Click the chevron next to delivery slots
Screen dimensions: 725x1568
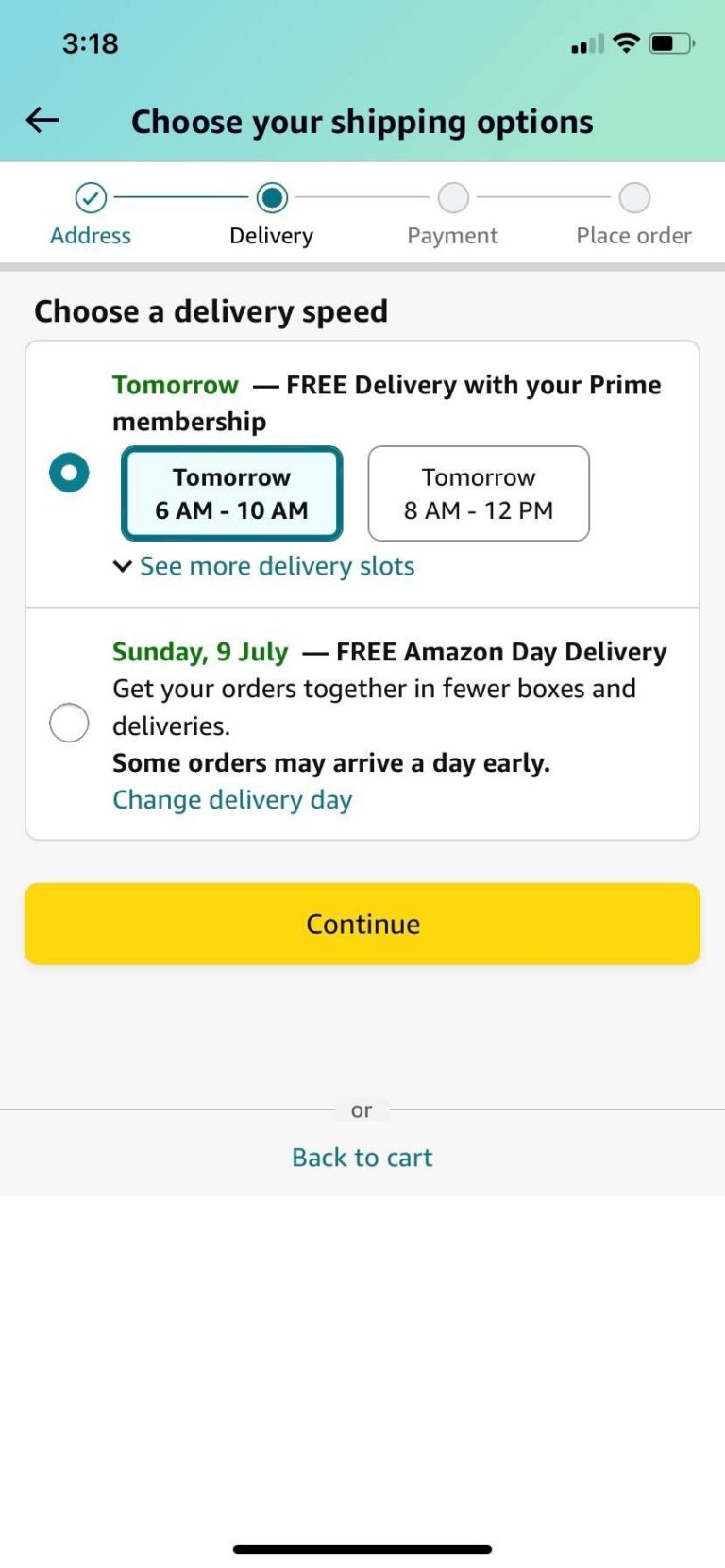coord(123,566)
